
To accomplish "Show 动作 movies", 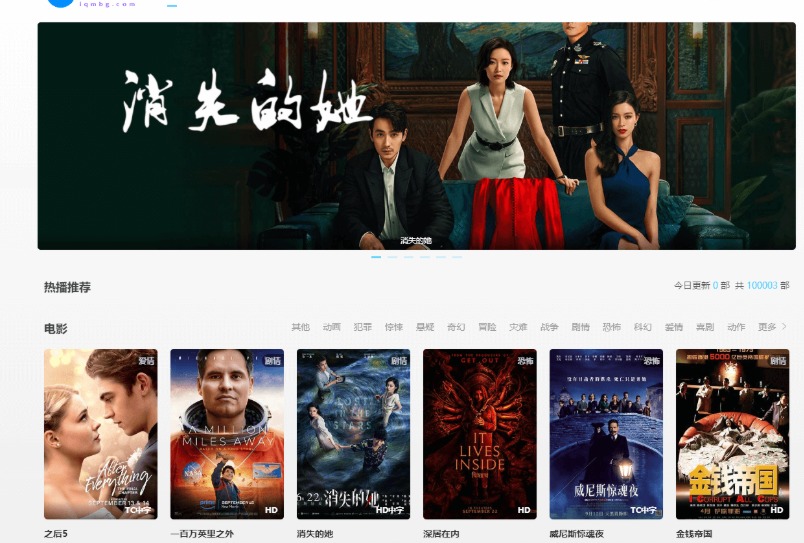I will (736, 327).
